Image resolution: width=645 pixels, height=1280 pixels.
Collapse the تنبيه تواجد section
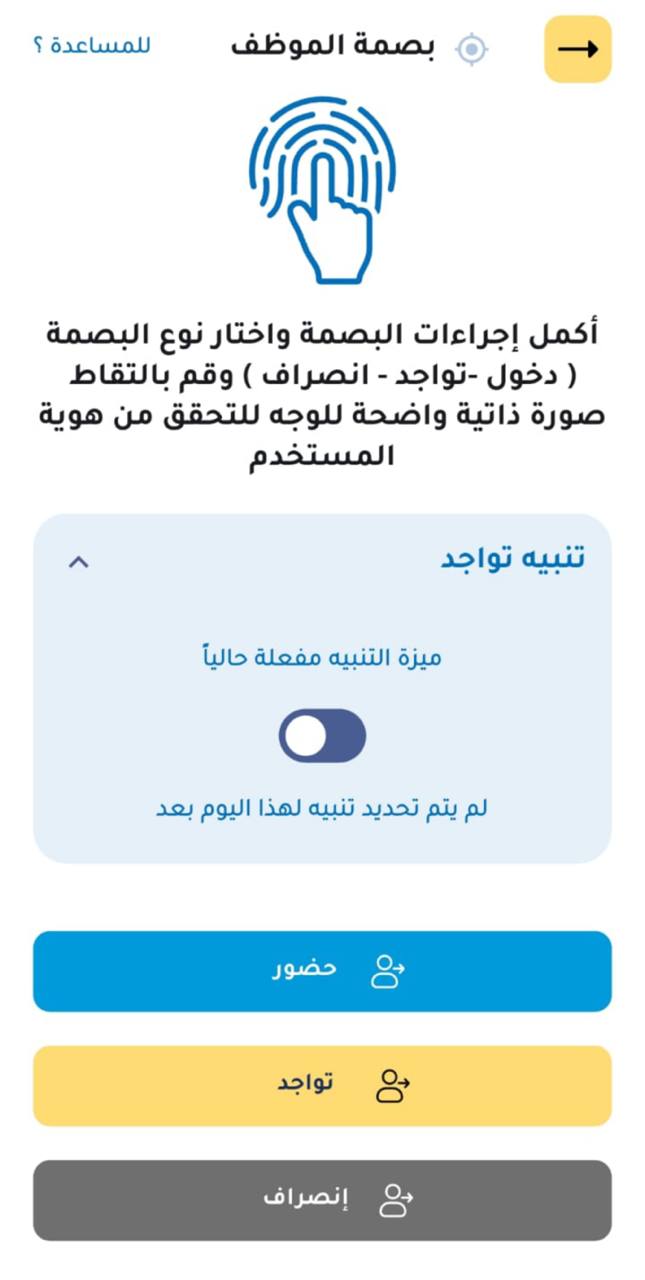coord(79,562)
